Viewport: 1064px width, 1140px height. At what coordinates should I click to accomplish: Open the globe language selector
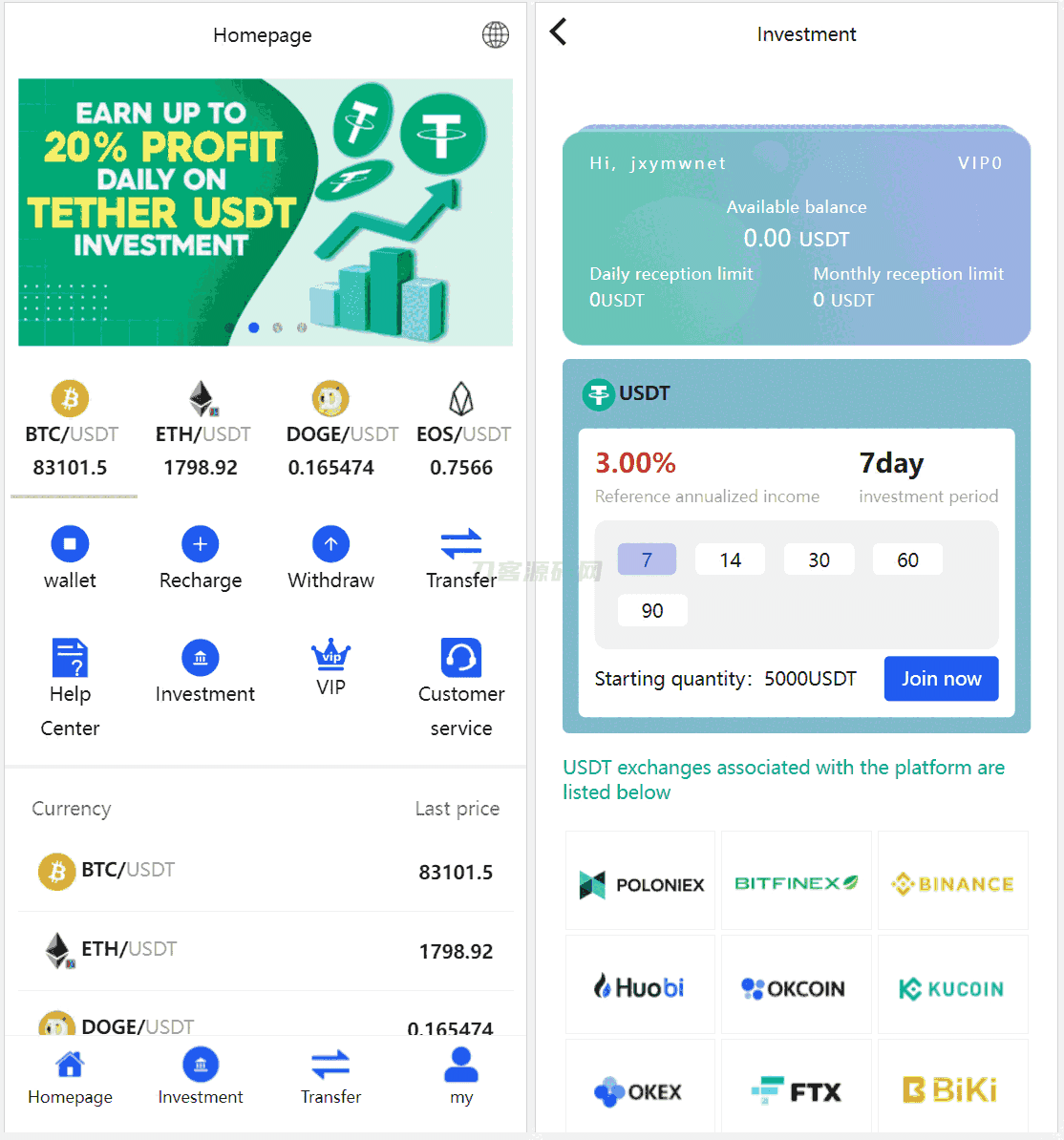(495, 35)
